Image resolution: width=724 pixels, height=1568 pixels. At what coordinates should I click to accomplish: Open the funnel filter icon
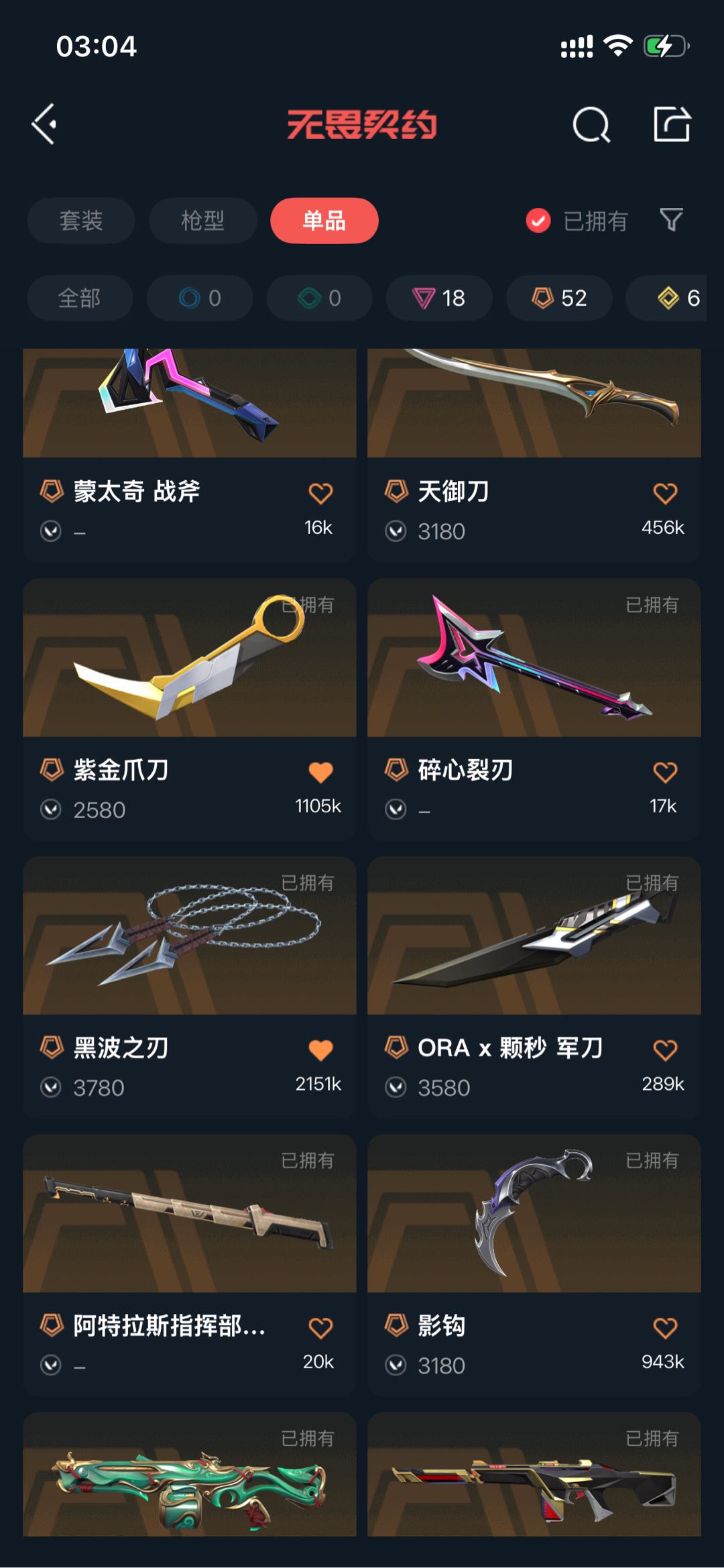coord(671,220)
